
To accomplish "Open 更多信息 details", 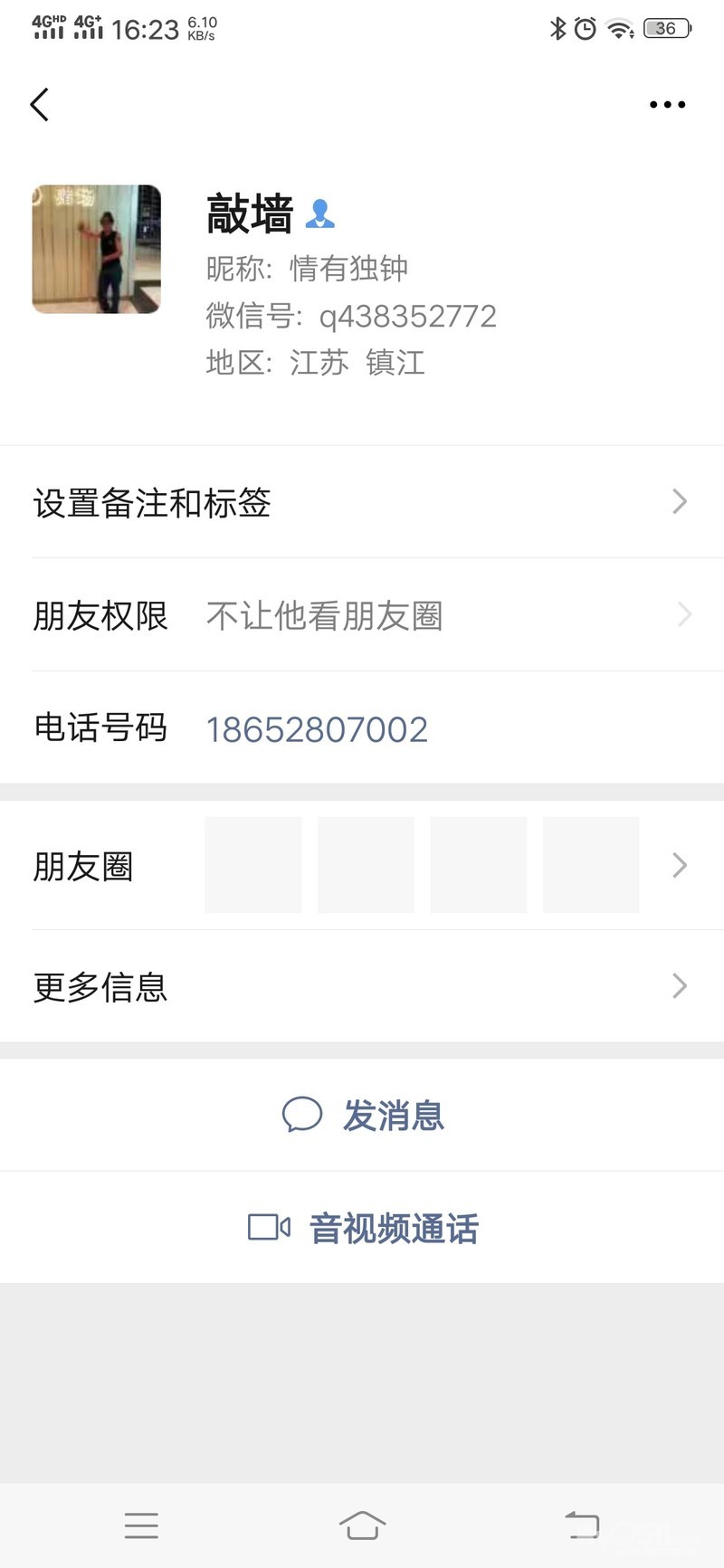I will click(362, 986).
